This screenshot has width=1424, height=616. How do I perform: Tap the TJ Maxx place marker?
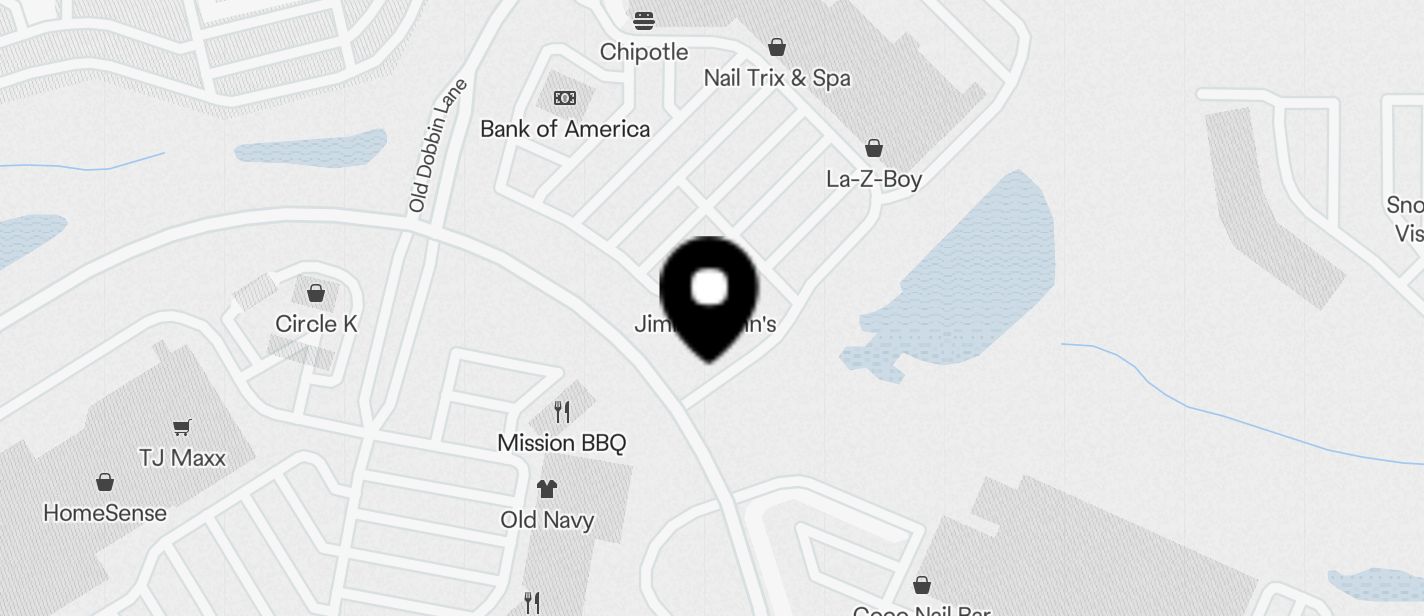point(182,428)
